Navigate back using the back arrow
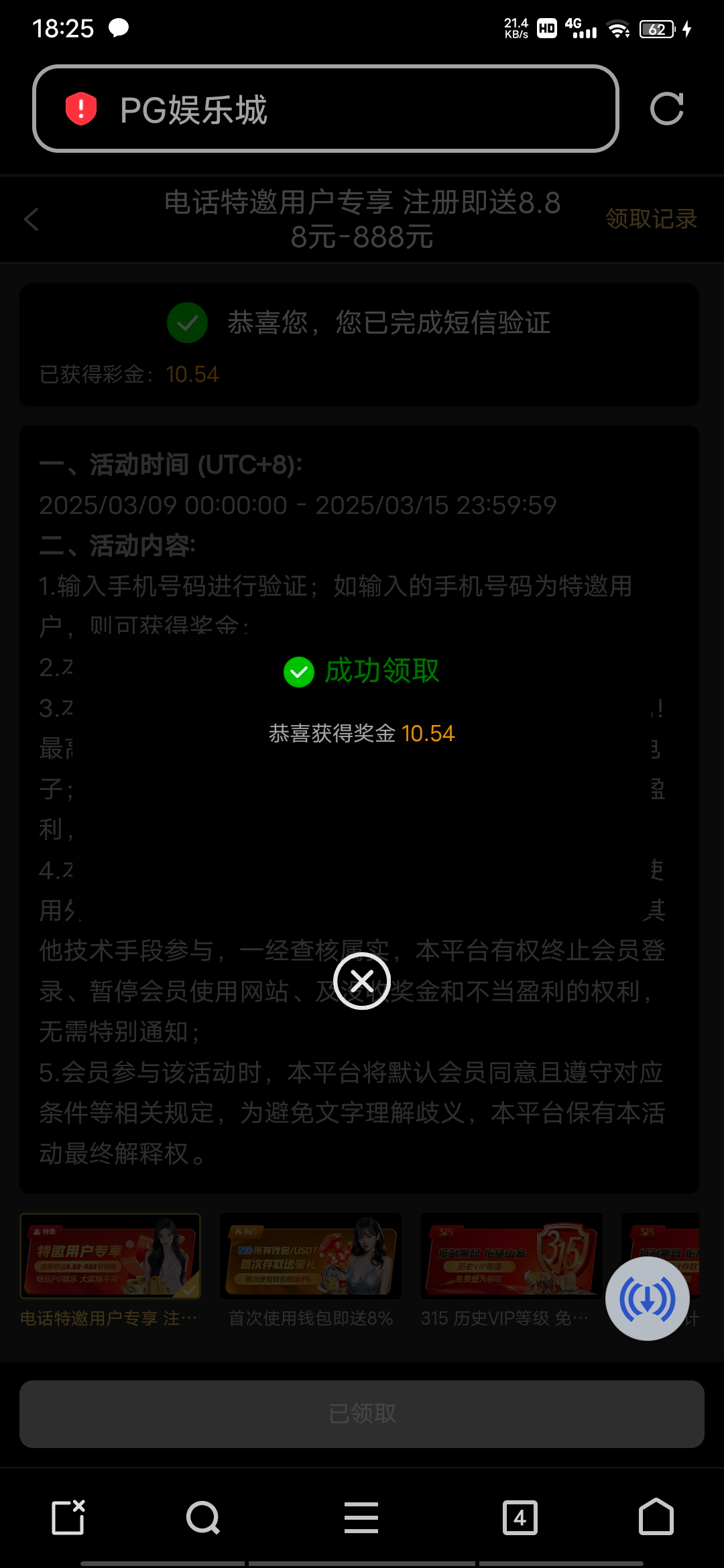Image resolution: width=724 pixels, height=1568 pixels. tap(32, 220)
